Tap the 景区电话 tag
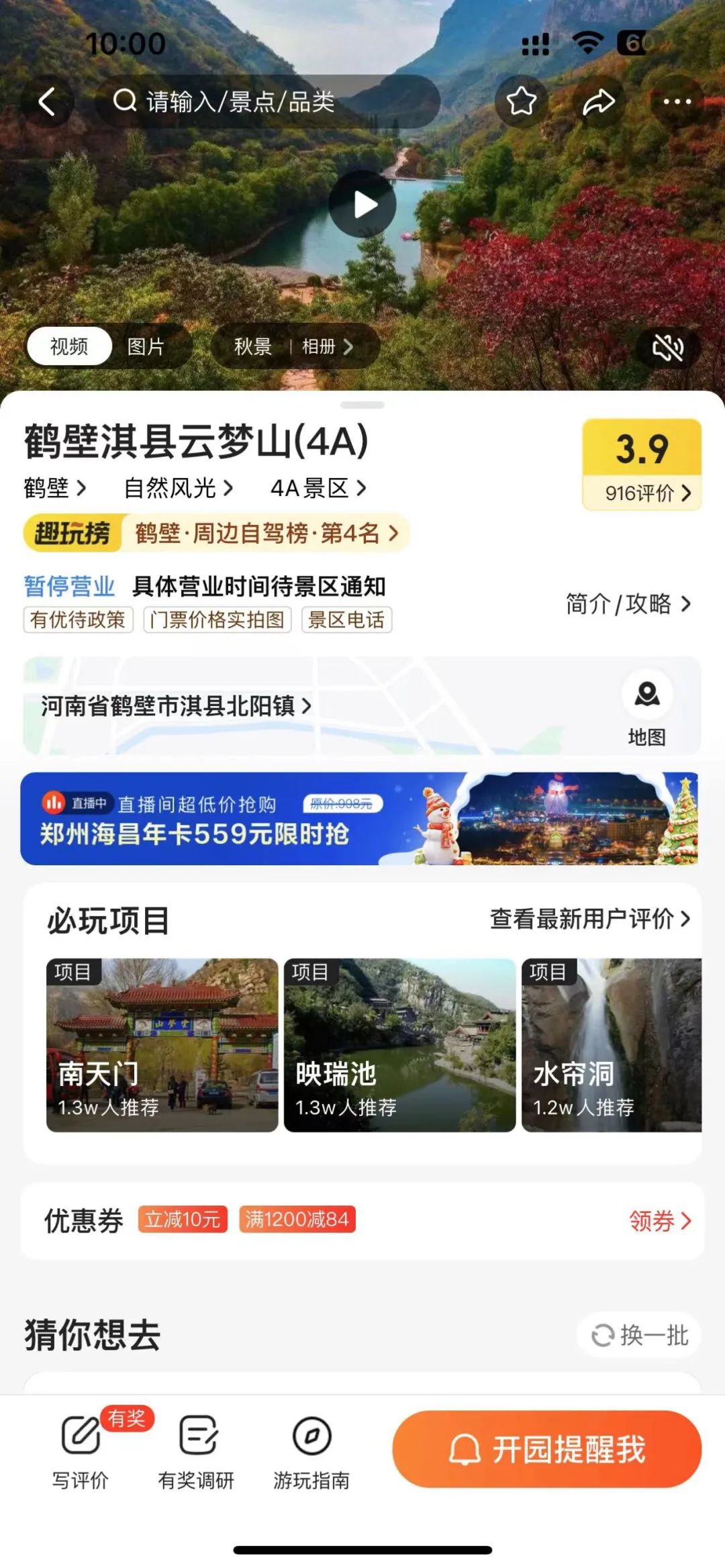The image size is (725, 1568). click(346, 620)
